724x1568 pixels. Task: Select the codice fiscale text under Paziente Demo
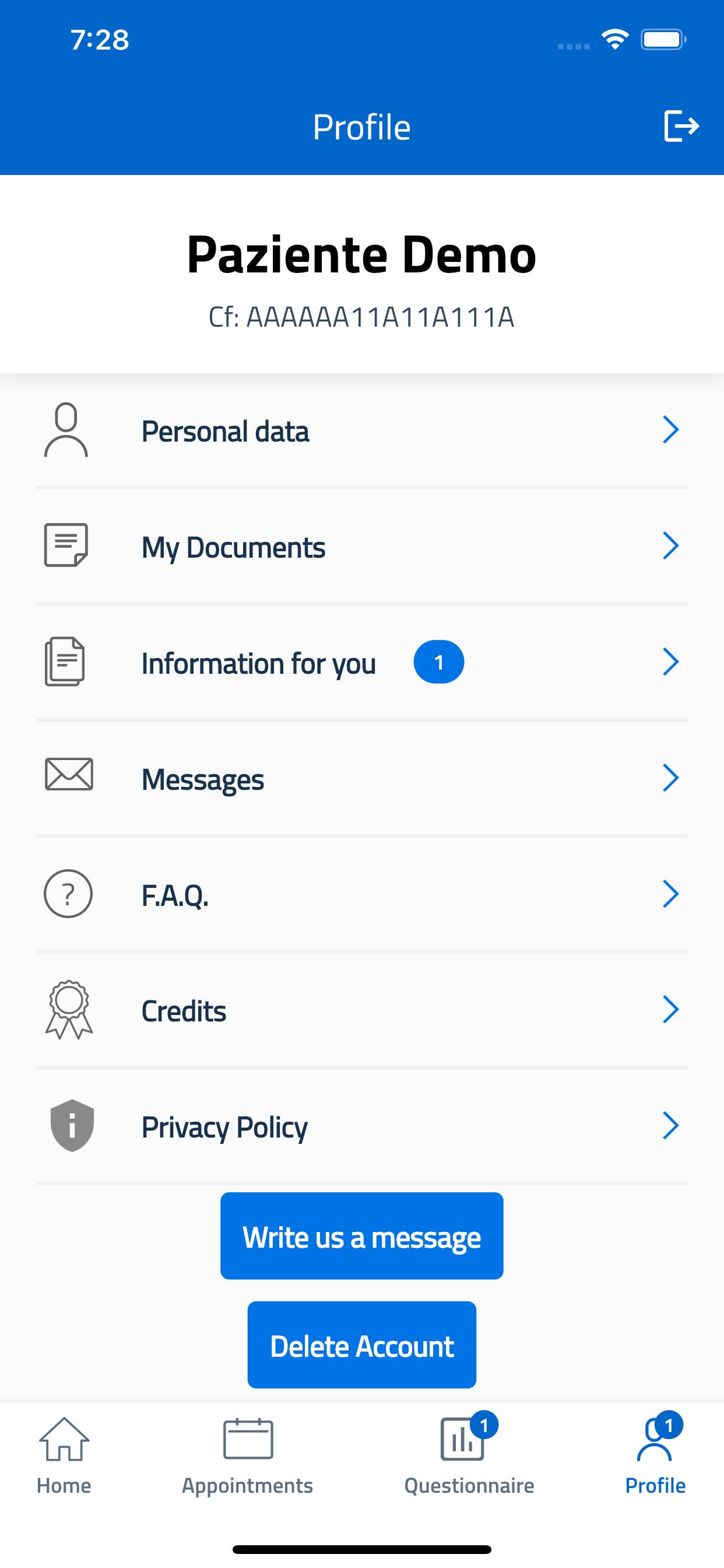tap(361, 317)
